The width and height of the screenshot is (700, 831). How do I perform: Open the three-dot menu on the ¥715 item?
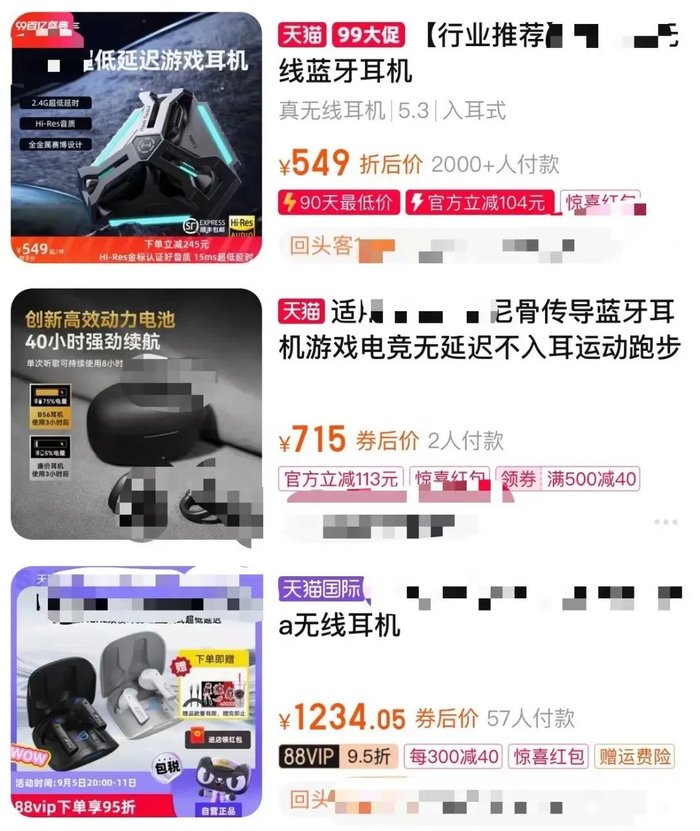click(x=665, y=522)
